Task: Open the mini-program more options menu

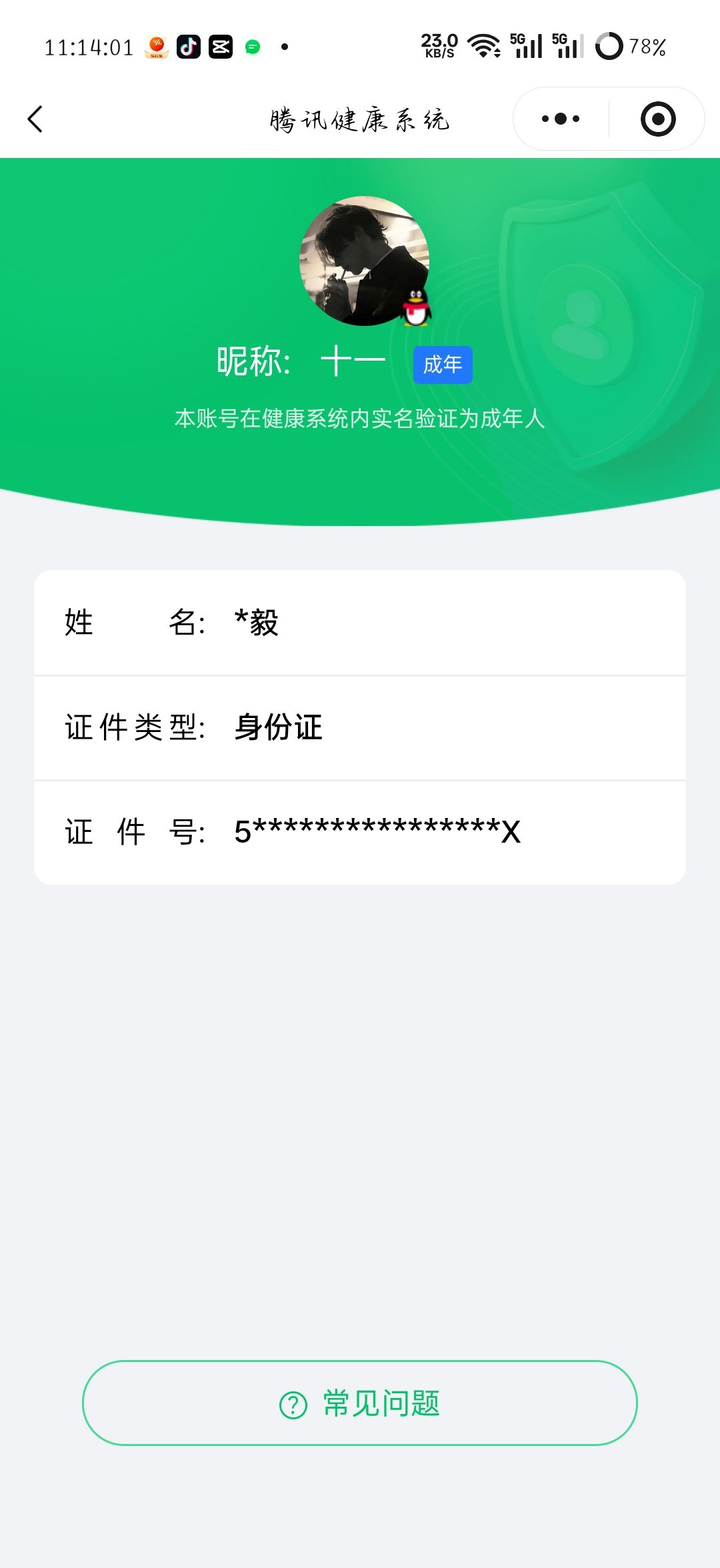Action: [560, 119]
